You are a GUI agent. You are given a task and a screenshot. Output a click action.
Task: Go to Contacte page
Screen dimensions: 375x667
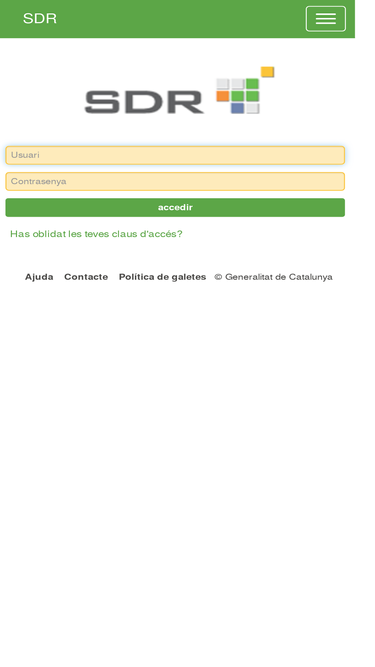[86, 277]
